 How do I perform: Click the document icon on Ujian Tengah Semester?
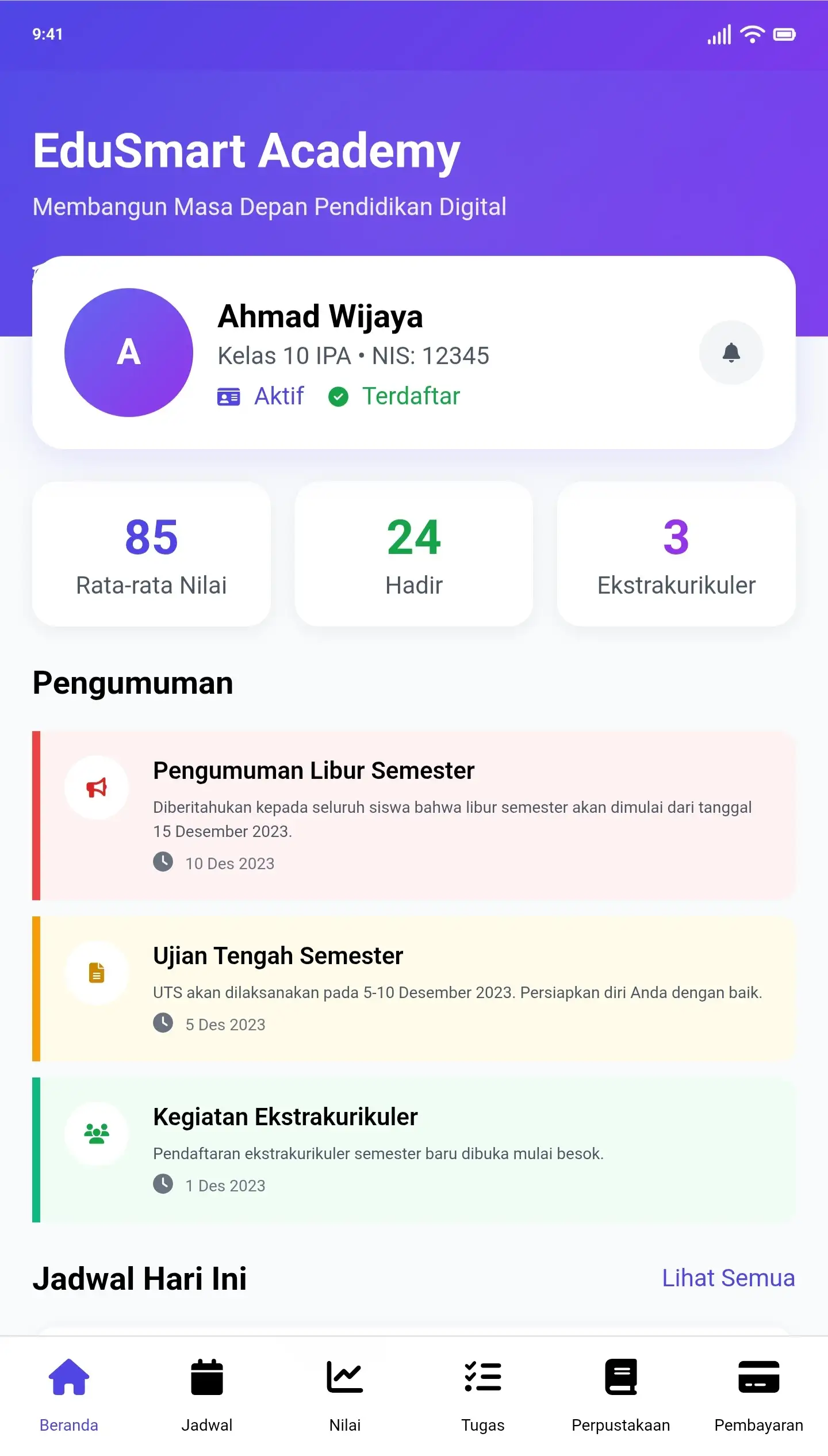97,972
